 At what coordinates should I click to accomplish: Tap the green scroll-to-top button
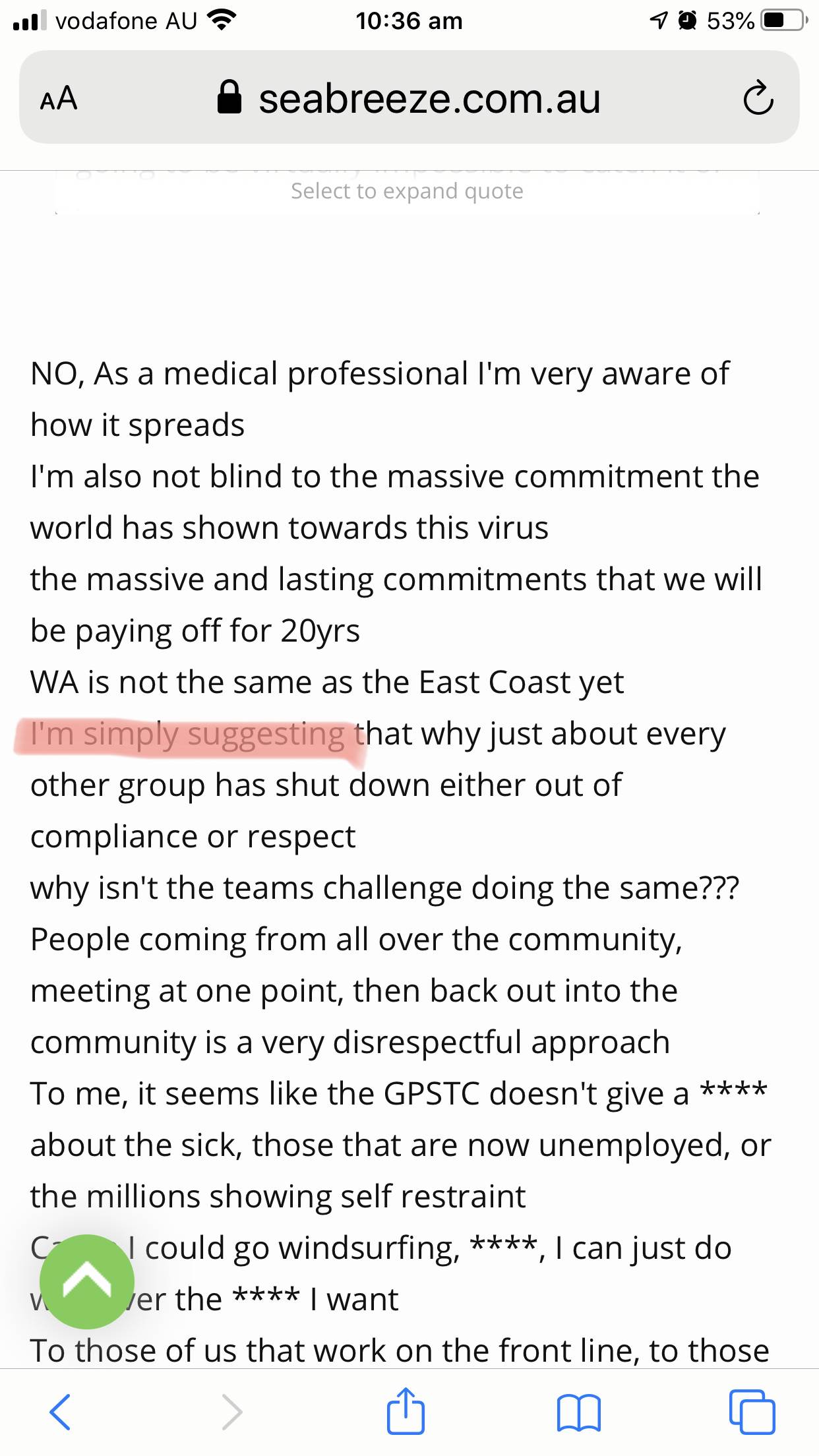click(87, 1281)
